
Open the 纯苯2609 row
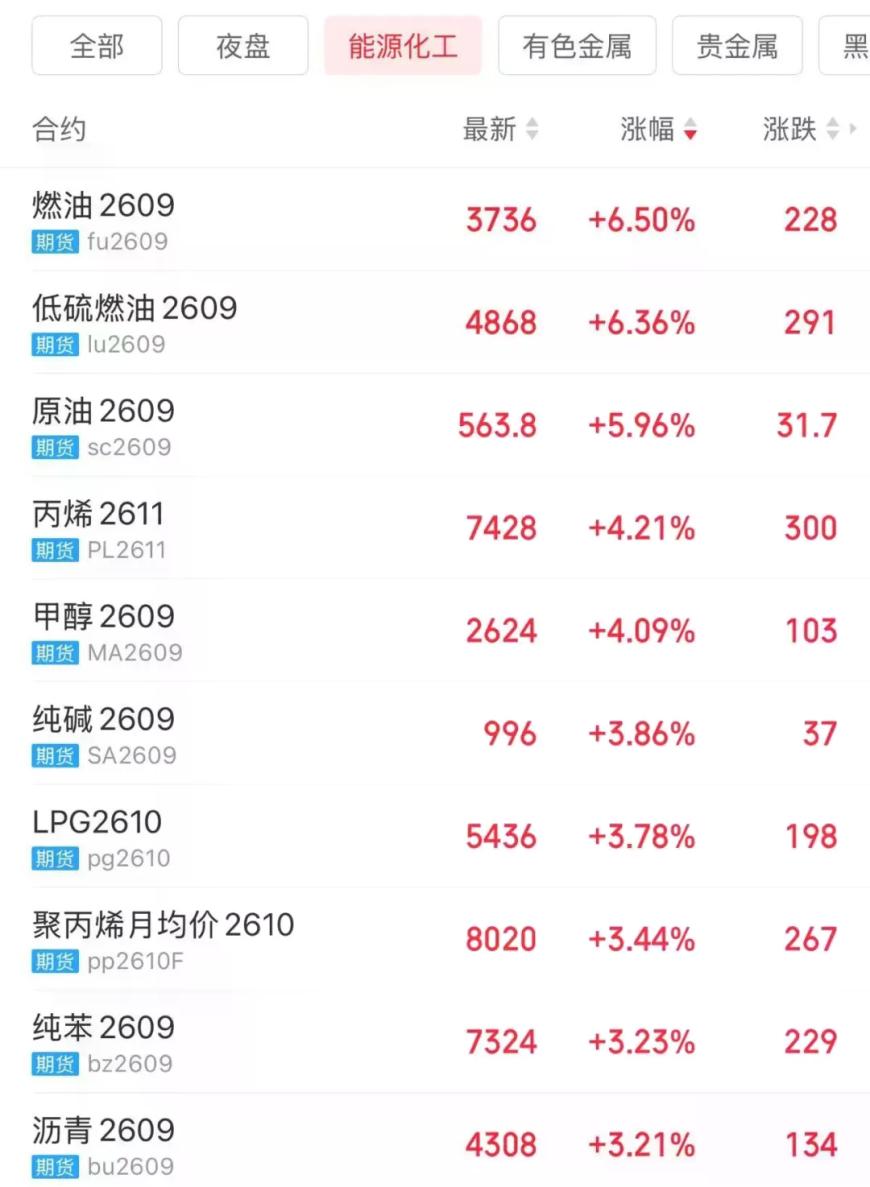click(435, 1042)
